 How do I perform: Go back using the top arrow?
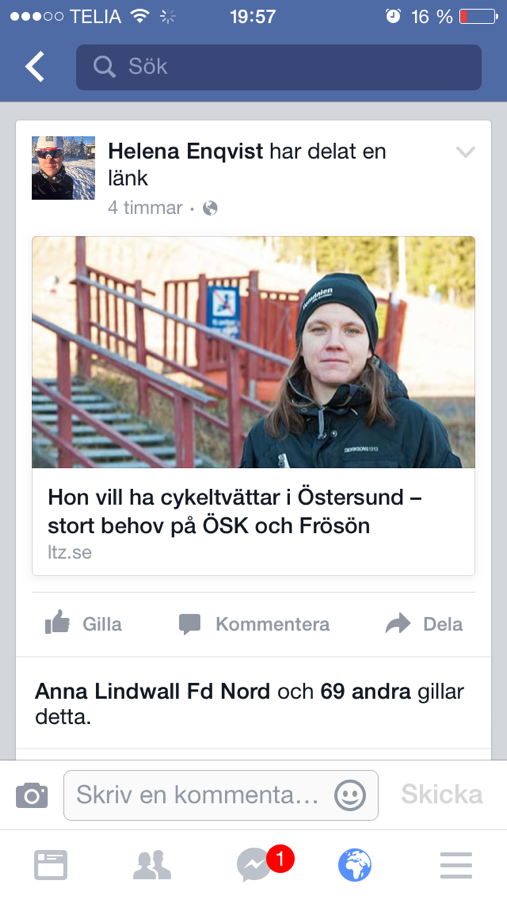[34, 67]
